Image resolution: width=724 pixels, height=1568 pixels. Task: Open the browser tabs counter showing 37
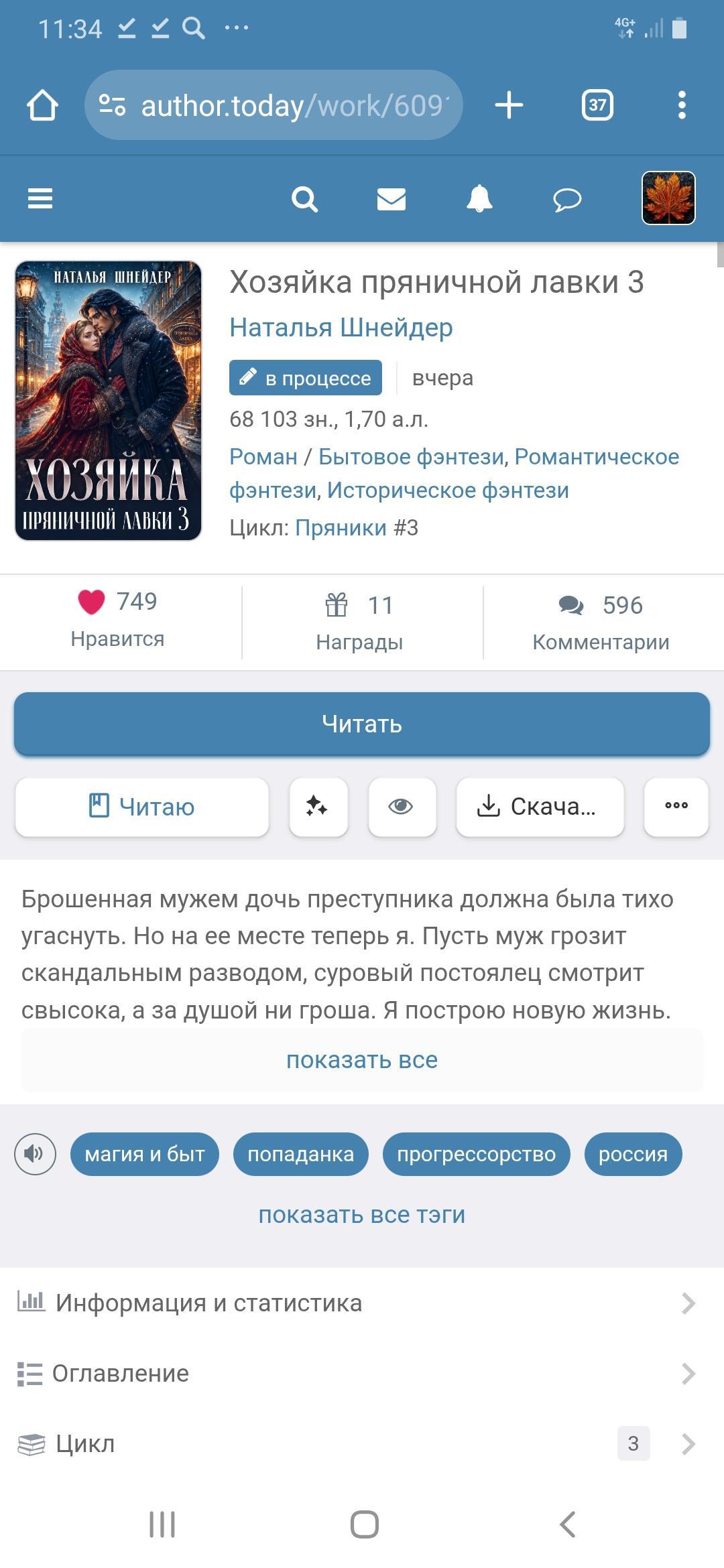[x=597, y=105]
